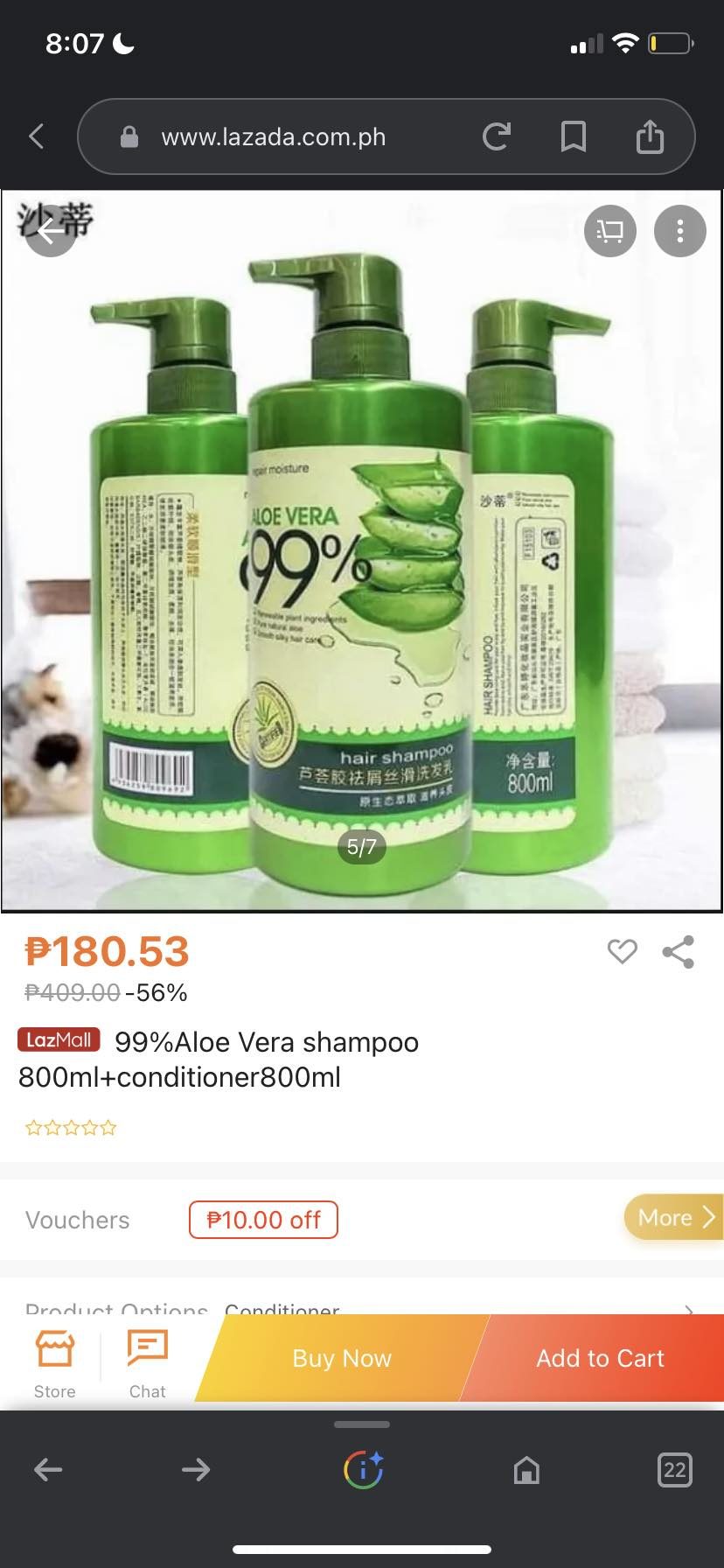The image size is (724, 1568).
Task: Open the Google assistant sparkle button
Action: [x=363, y=1469]
